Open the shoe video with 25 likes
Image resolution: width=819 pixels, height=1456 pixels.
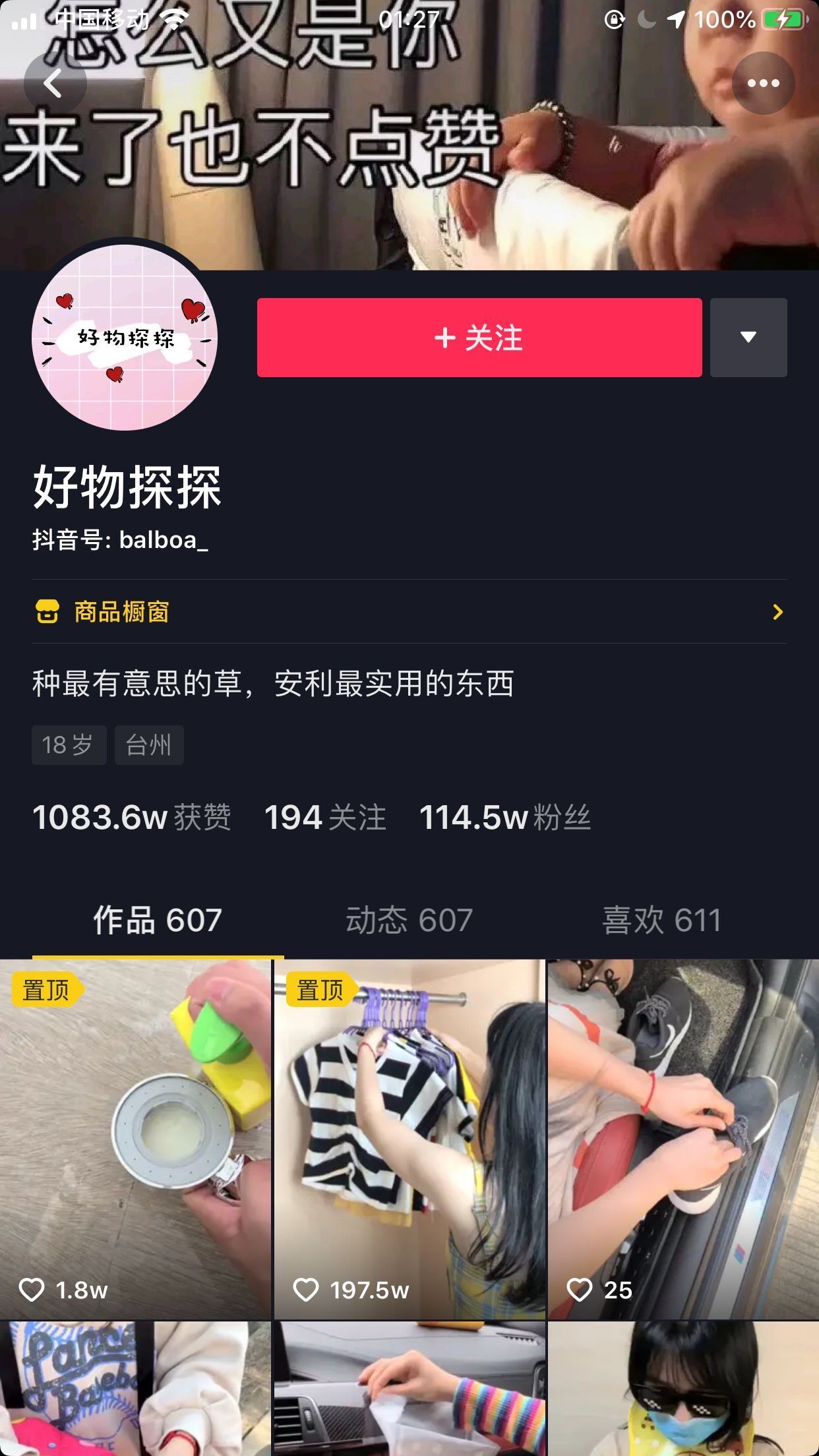[683, 1139]
